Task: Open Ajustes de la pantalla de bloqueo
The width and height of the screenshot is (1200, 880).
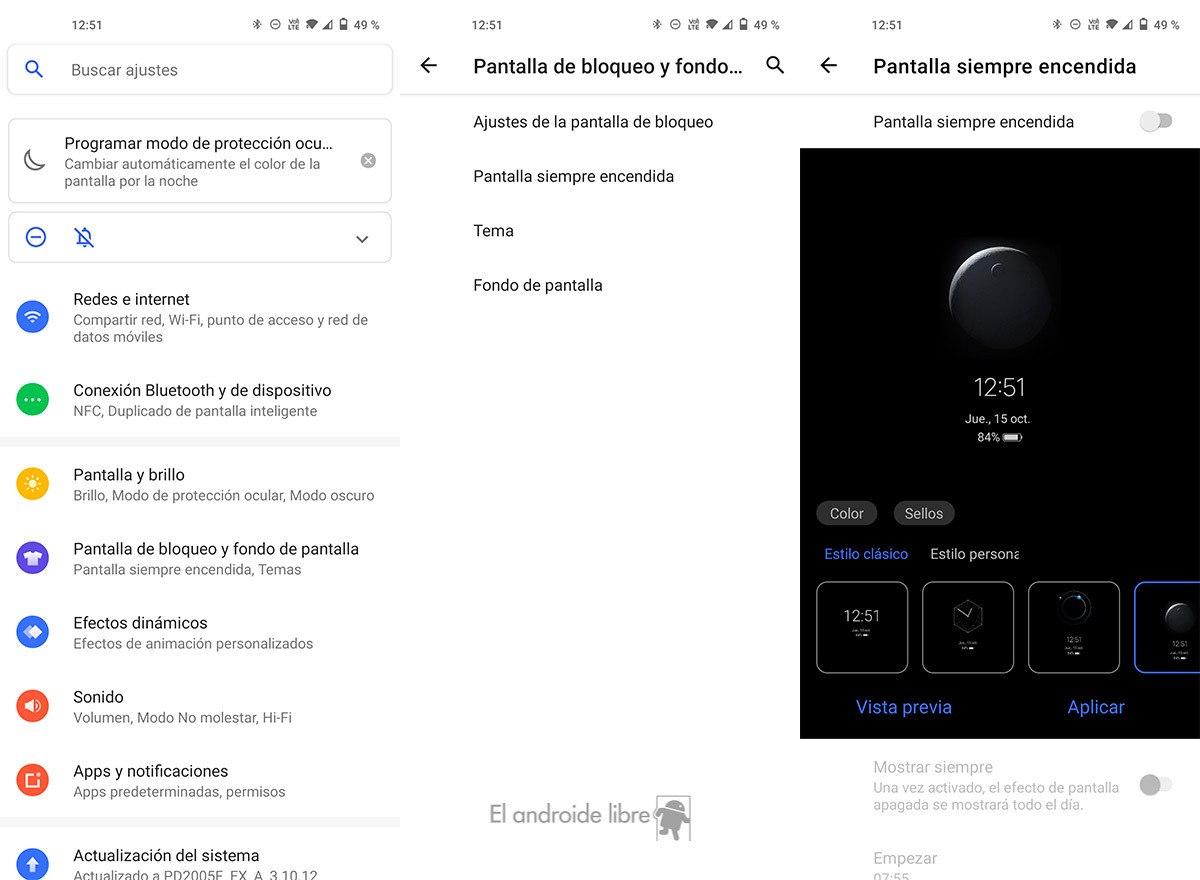Action: pyautogui.click(x=593, y=122)
